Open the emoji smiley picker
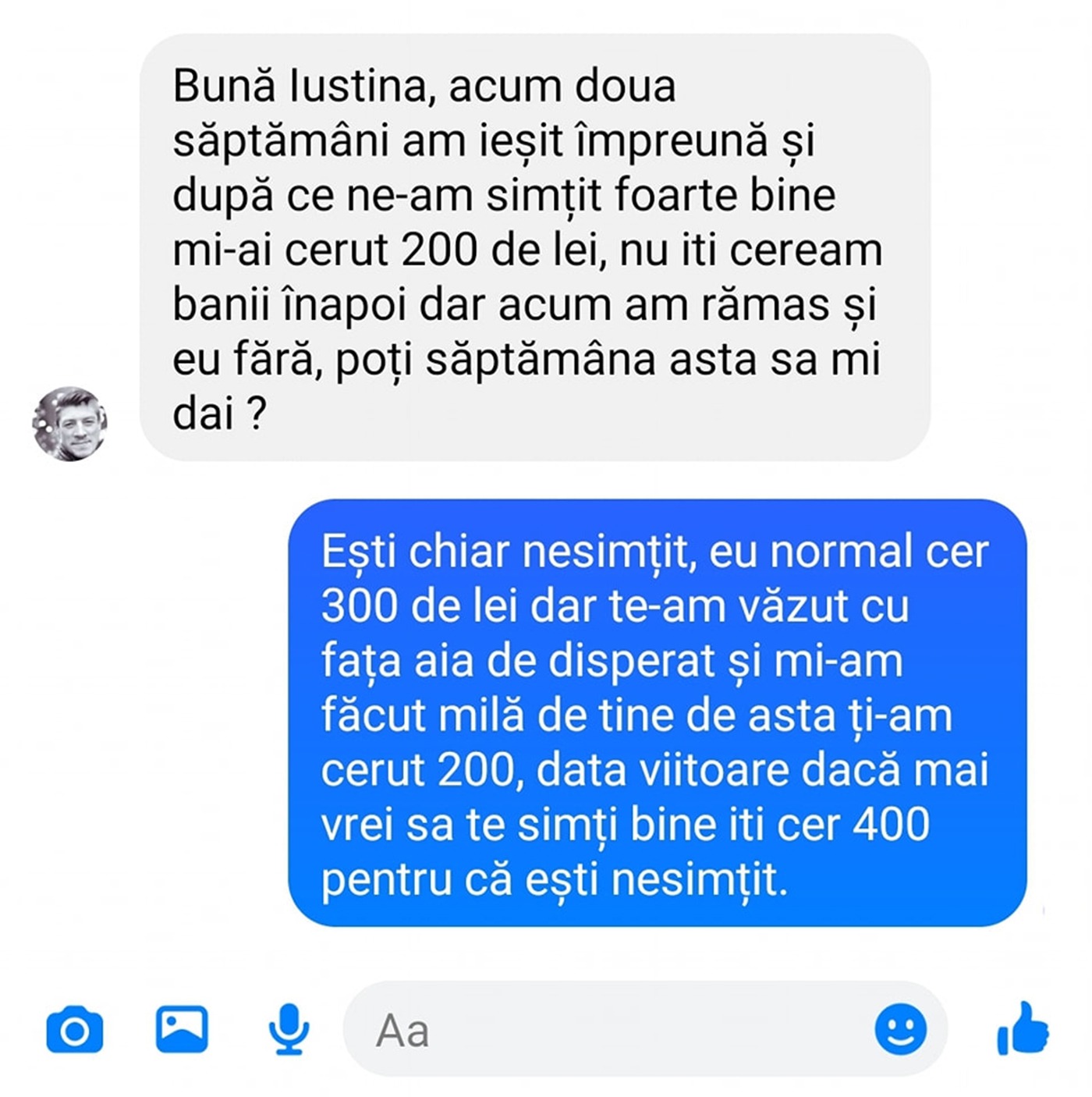The height and width of the screenshot is (1097, 1092). coord(901,1029)
